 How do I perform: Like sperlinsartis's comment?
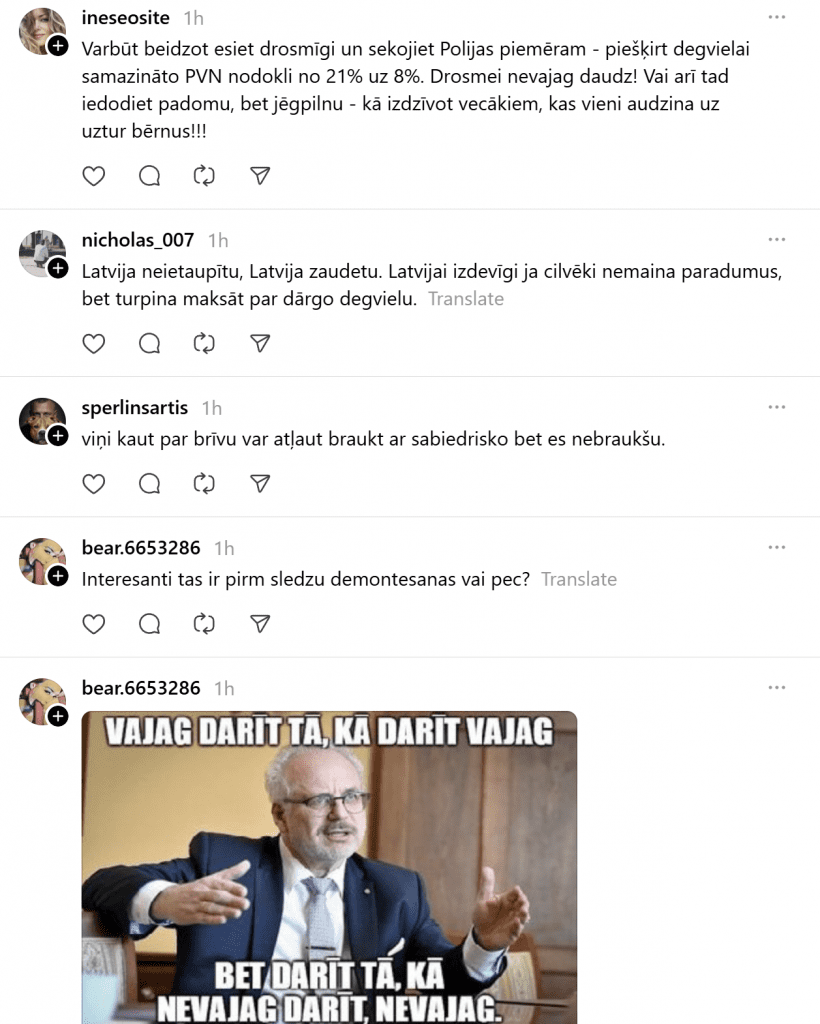[93, 484]
